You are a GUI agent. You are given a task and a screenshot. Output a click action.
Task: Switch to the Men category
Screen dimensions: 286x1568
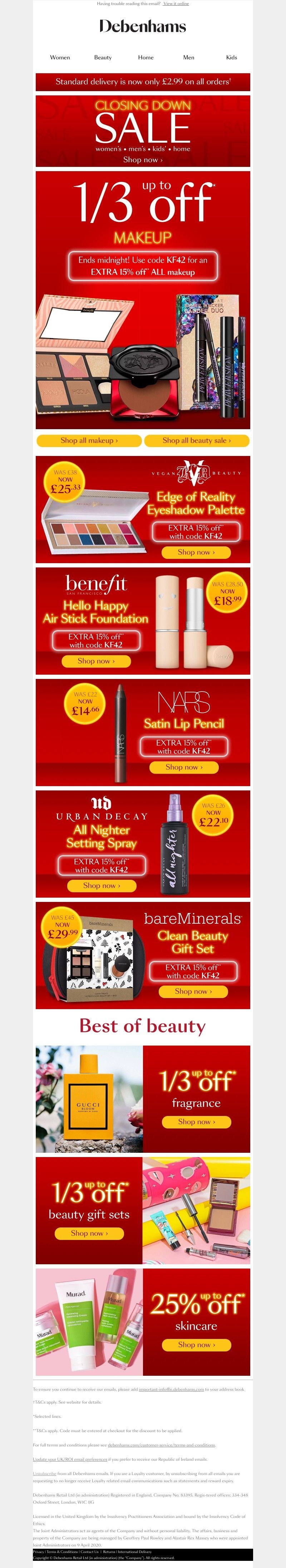click(x=189, y=57)
